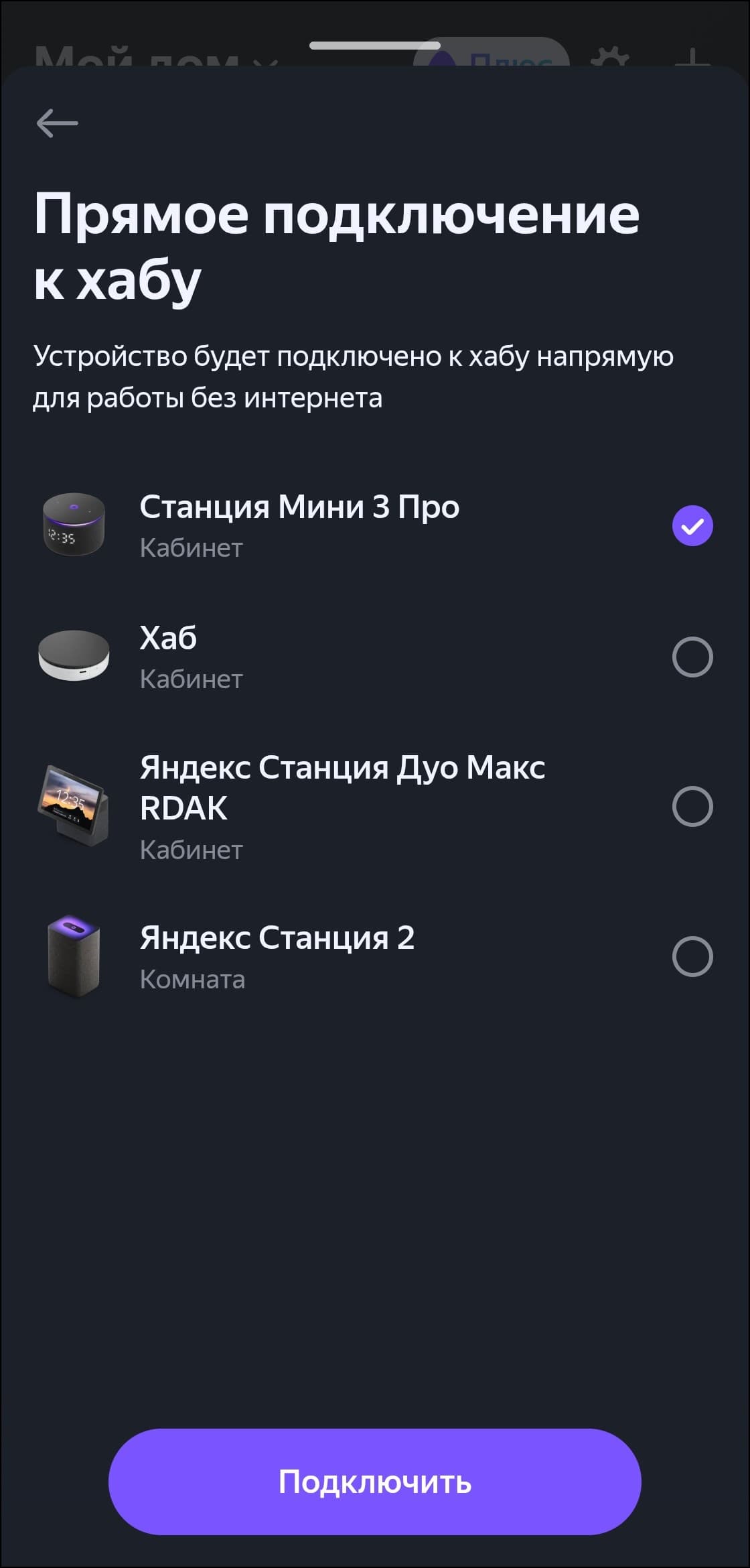The image size is (750, 1568).
Task: Select Станция Мини 3 Про as hub
Action: [x=692, y=525]
